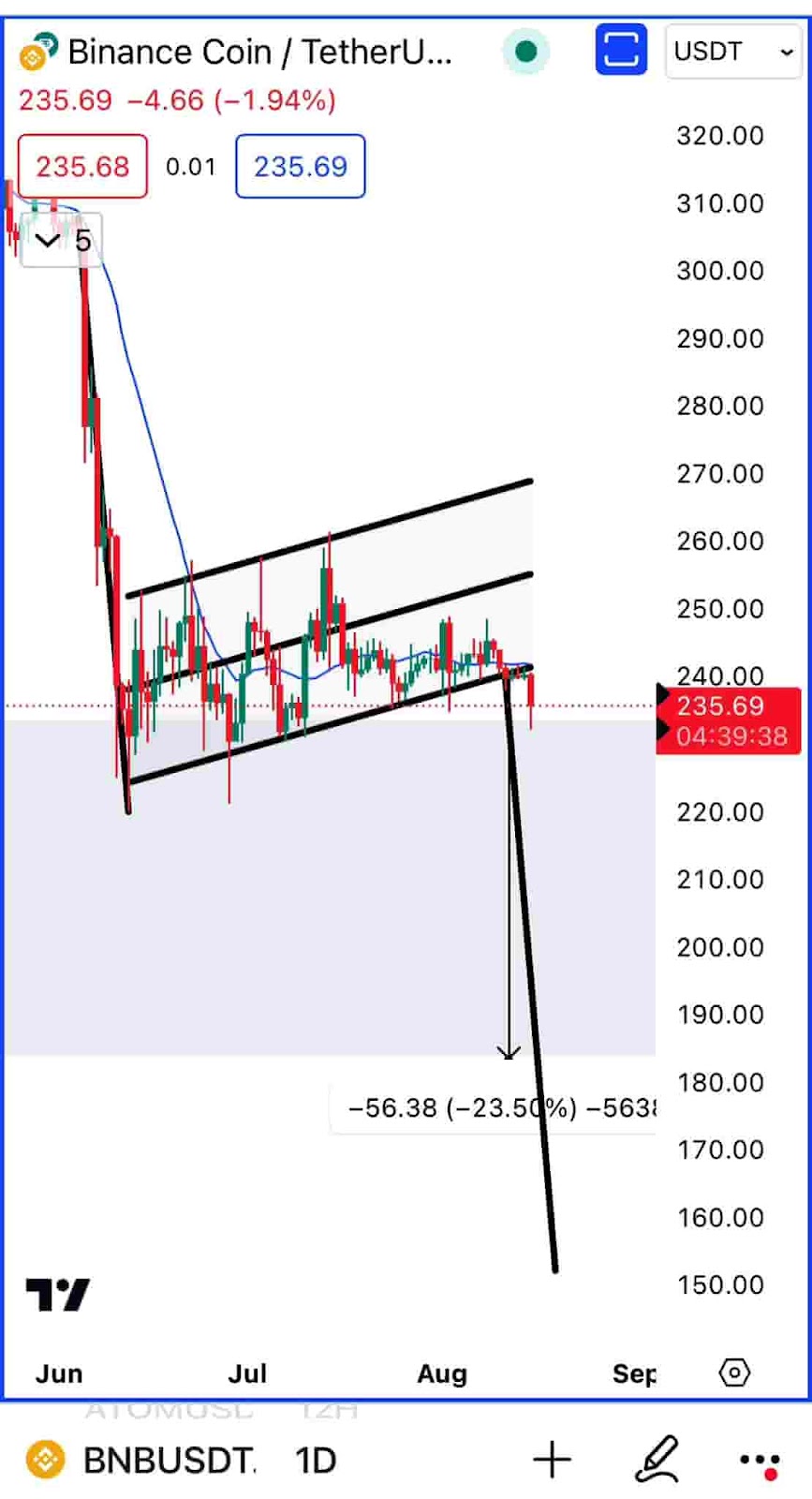Tap the plus icon to add indicator
Image resolution: width=812 pixels, height=1499 pixels.
pyautogui.click(x=553, y=1460)
